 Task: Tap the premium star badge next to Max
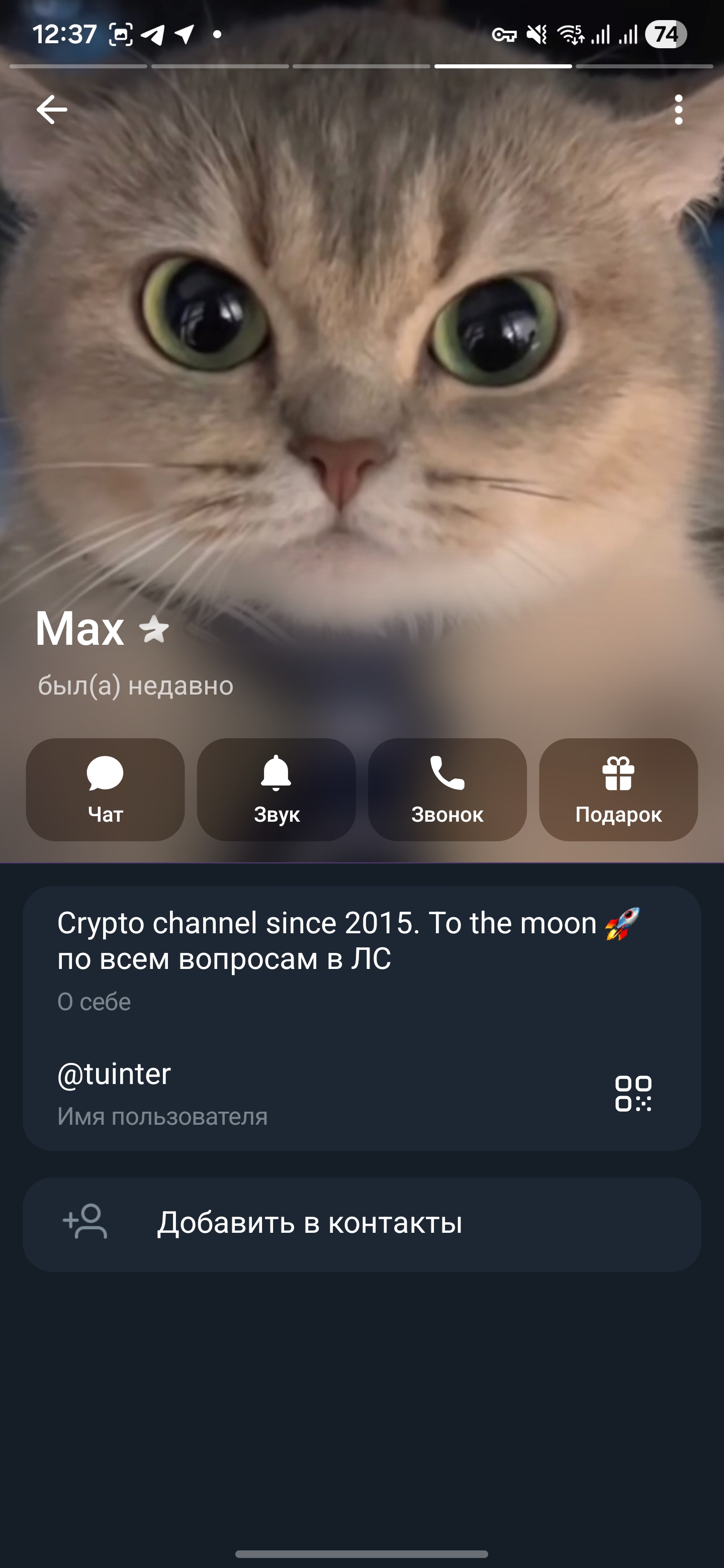point(154,633)
